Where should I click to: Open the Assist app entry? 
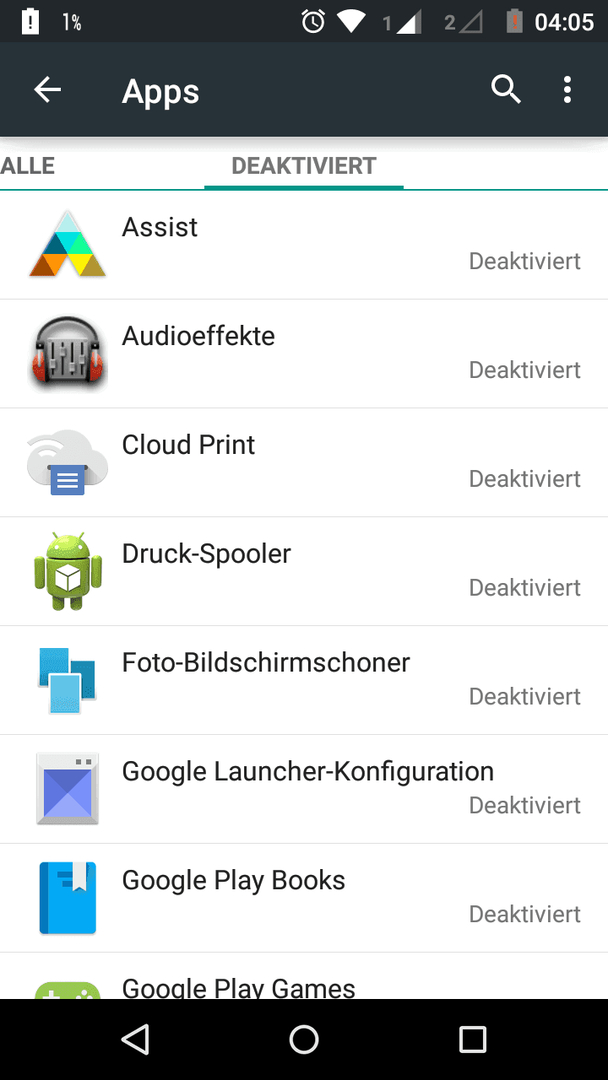(x=304, y=245)
